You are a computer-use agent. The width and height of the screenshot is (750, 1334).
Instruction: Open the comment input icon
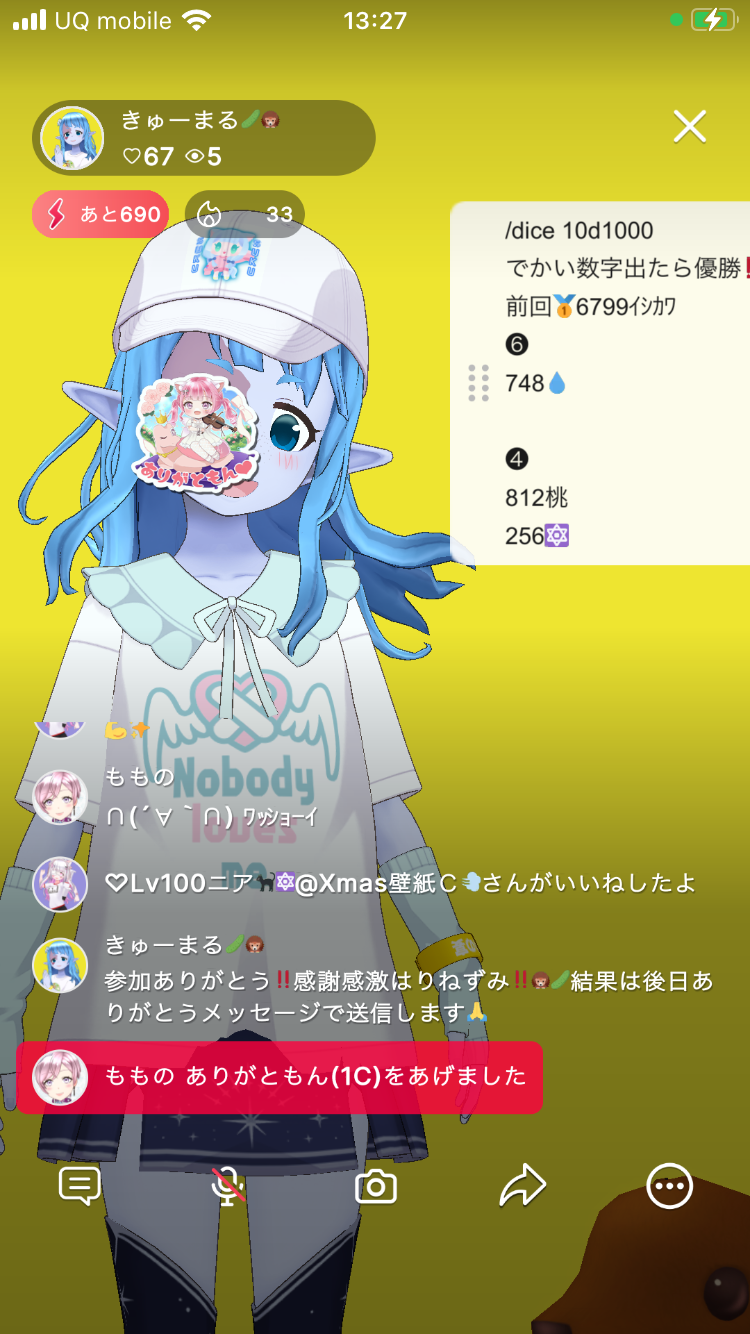point(80,1187)
